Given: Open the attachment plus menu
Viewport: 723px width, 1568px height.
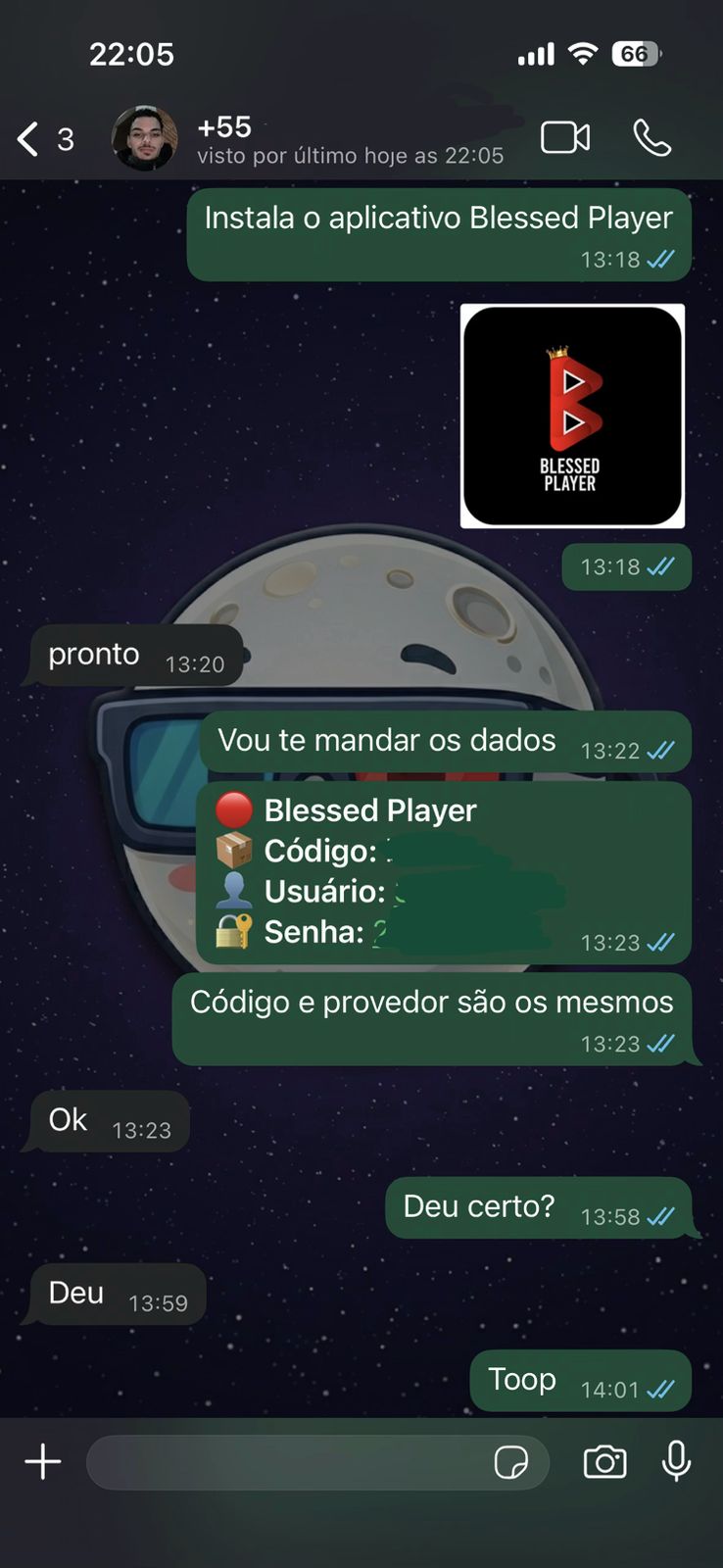Looking at the screenshot, I should (x=43, y=1462).
